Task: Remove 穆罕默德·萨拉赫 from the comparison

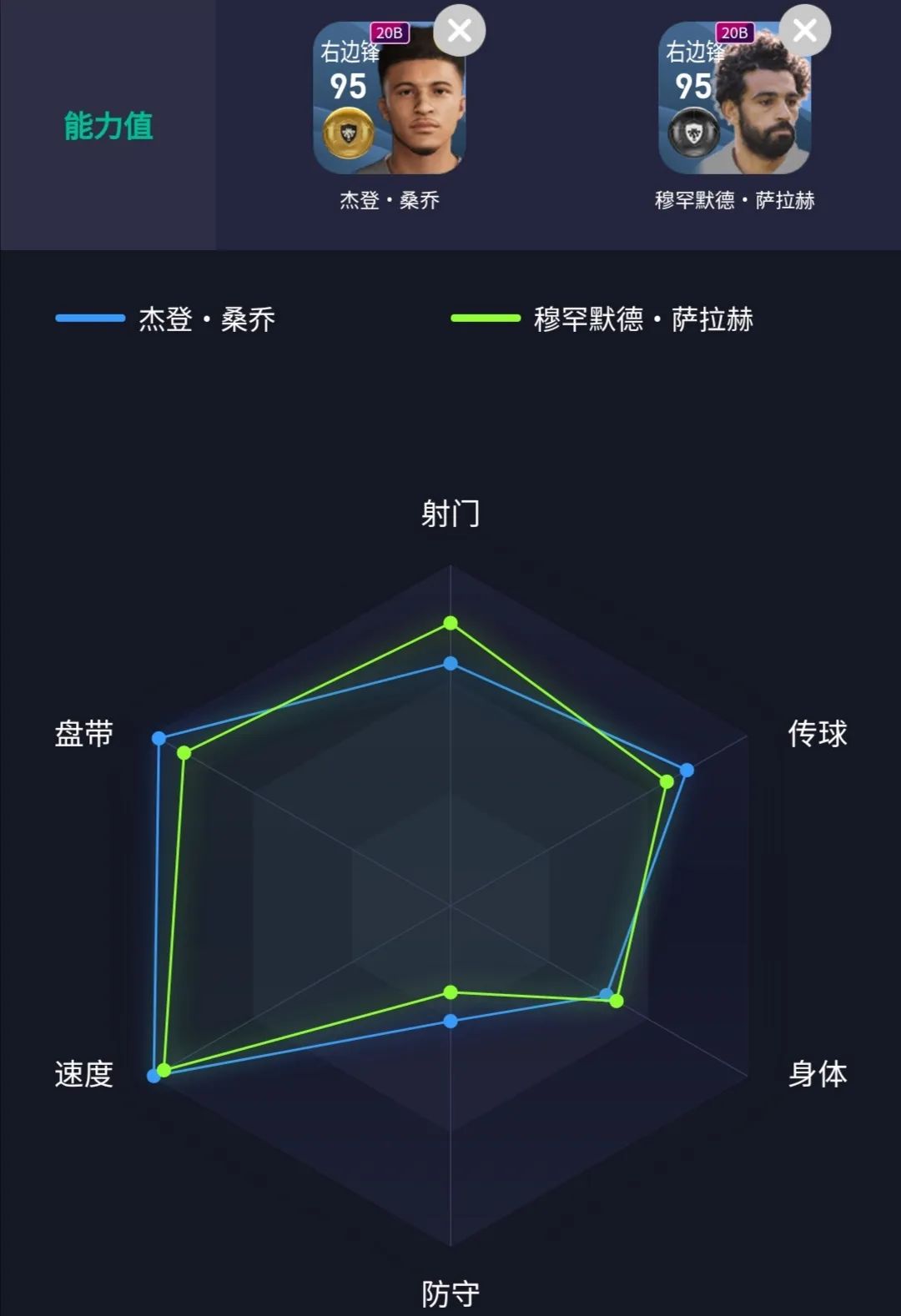Action: coord(805,31)
